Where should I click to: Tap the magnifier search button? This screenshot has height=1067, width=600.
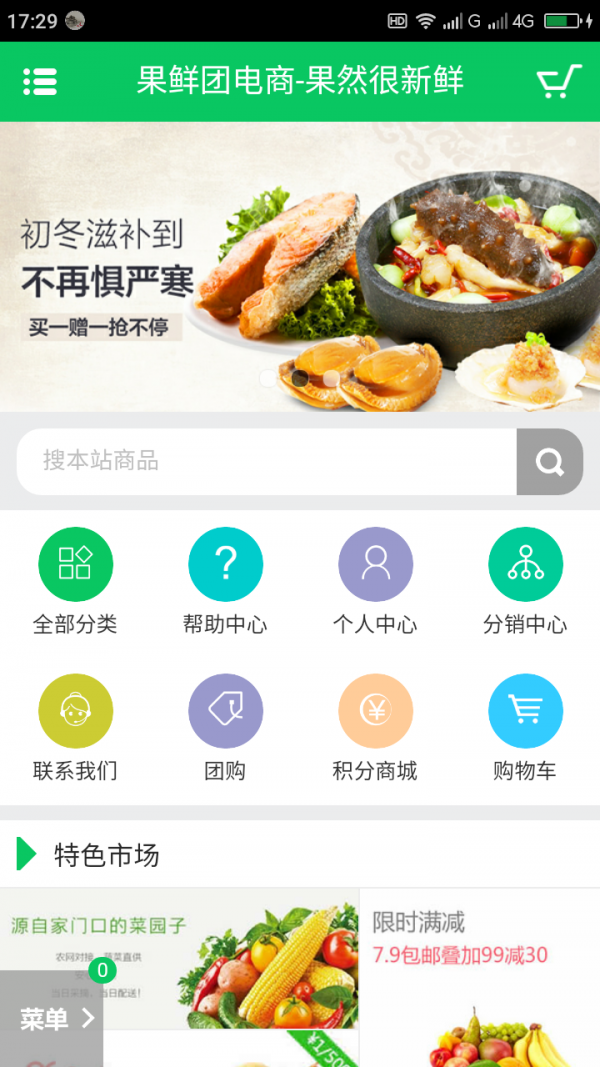549,461
